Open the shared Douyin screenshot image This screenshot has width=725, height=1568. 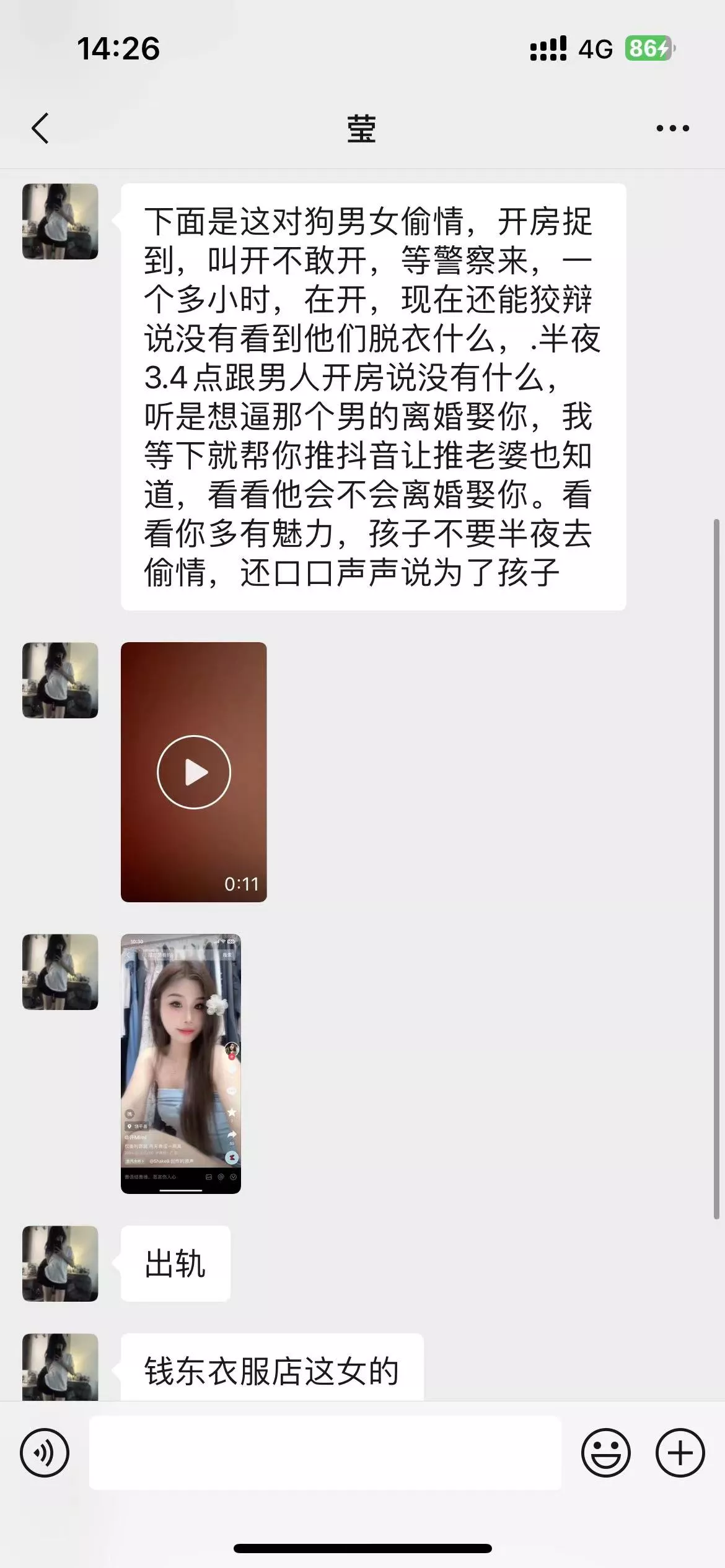click(181, 1063)
